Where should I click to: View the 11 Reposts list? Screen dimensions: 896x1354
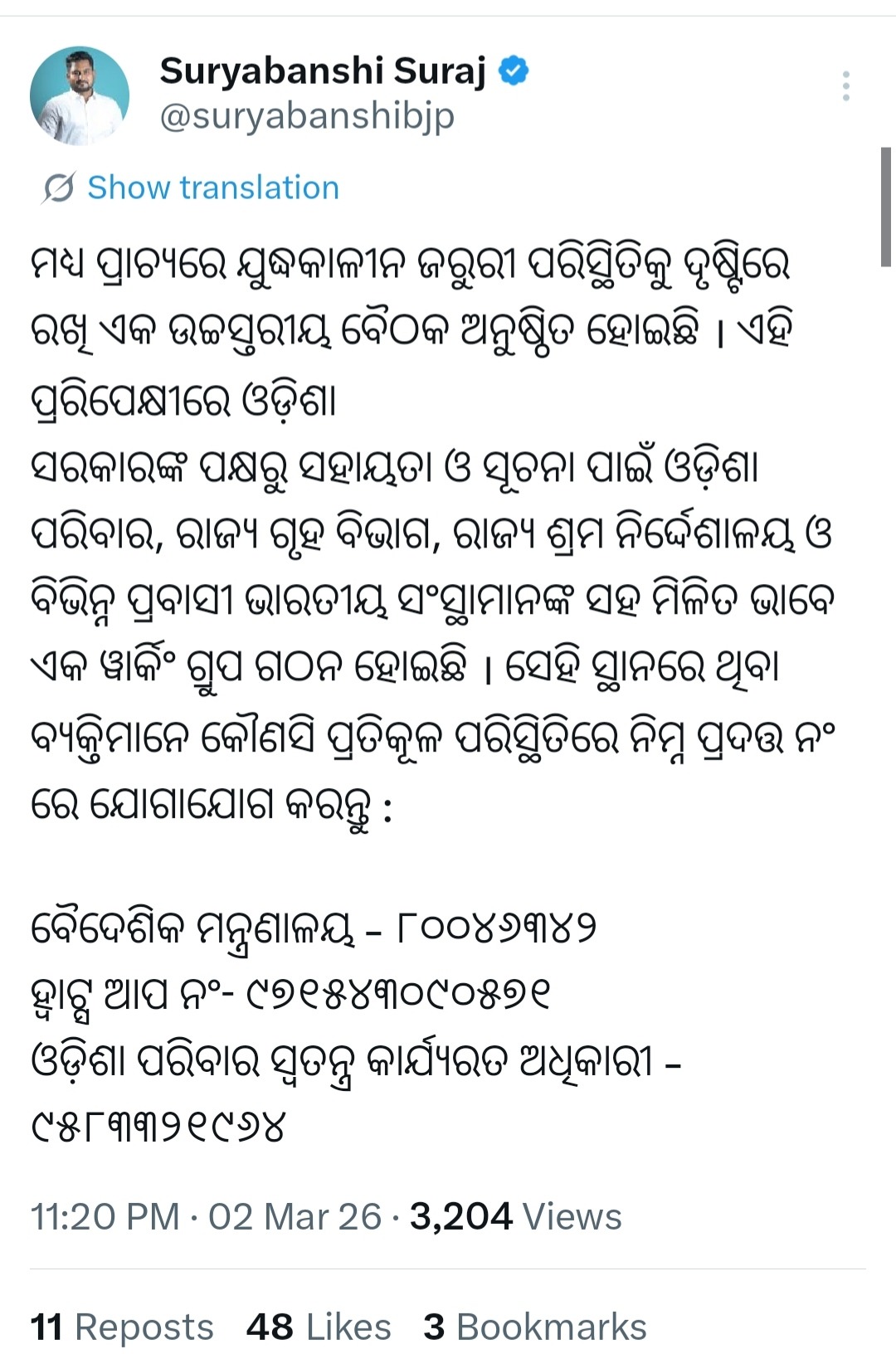pyautogui.click(x=122, y=1327)
